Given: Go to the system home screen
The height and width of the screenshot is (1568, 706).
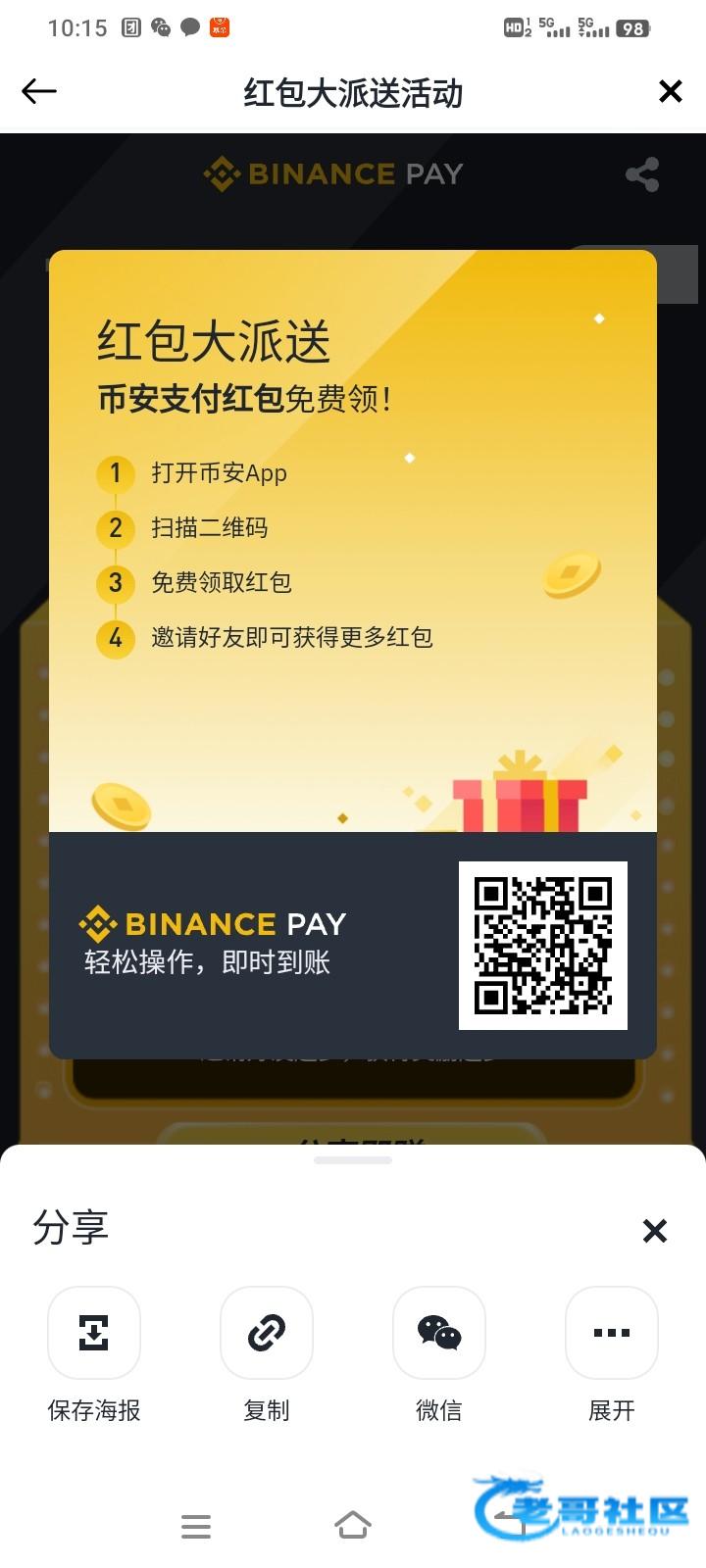Looking at the screenshot, I should 353,1526.
